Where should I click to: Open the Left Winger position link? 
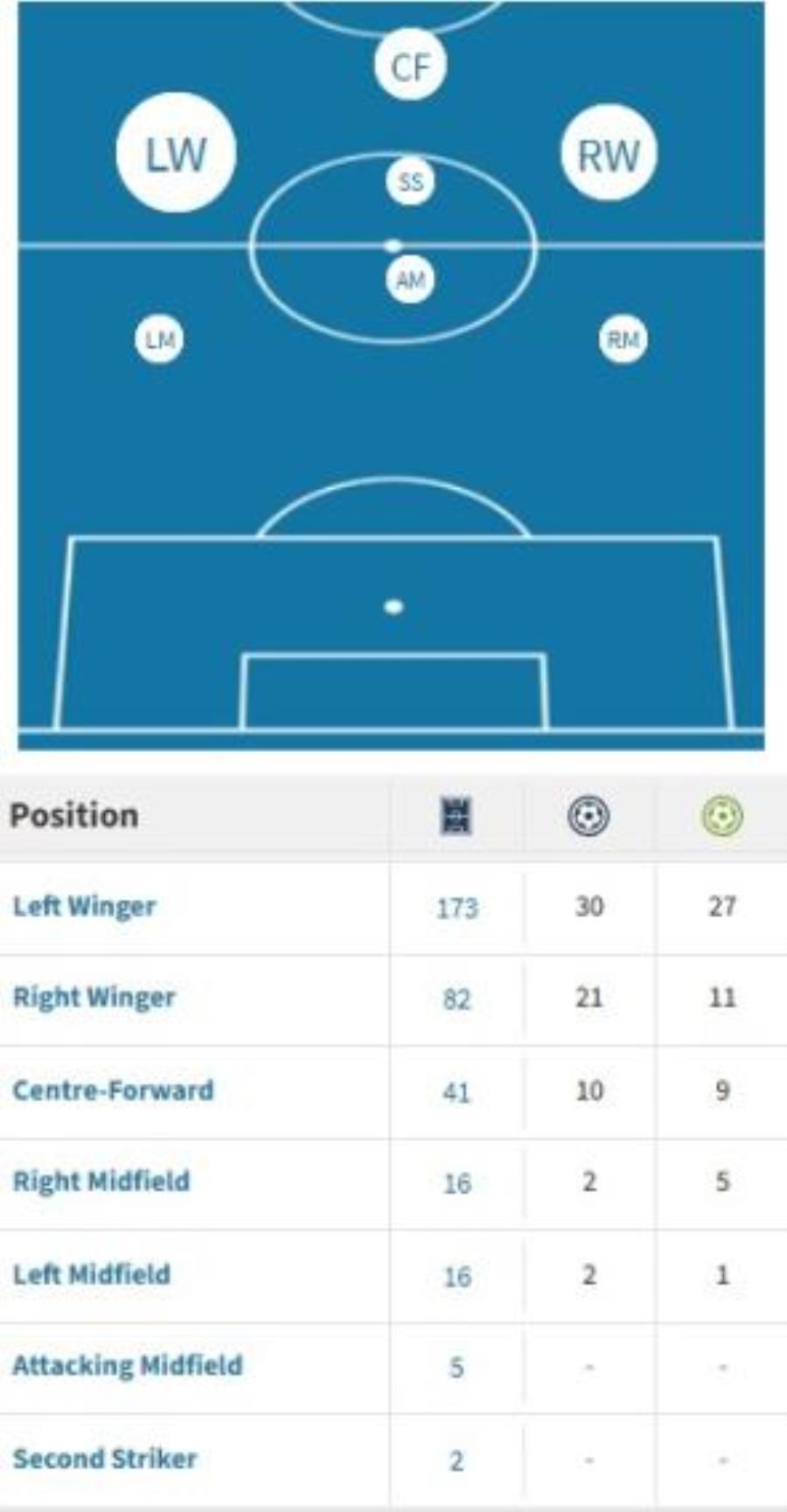(84, 906)
